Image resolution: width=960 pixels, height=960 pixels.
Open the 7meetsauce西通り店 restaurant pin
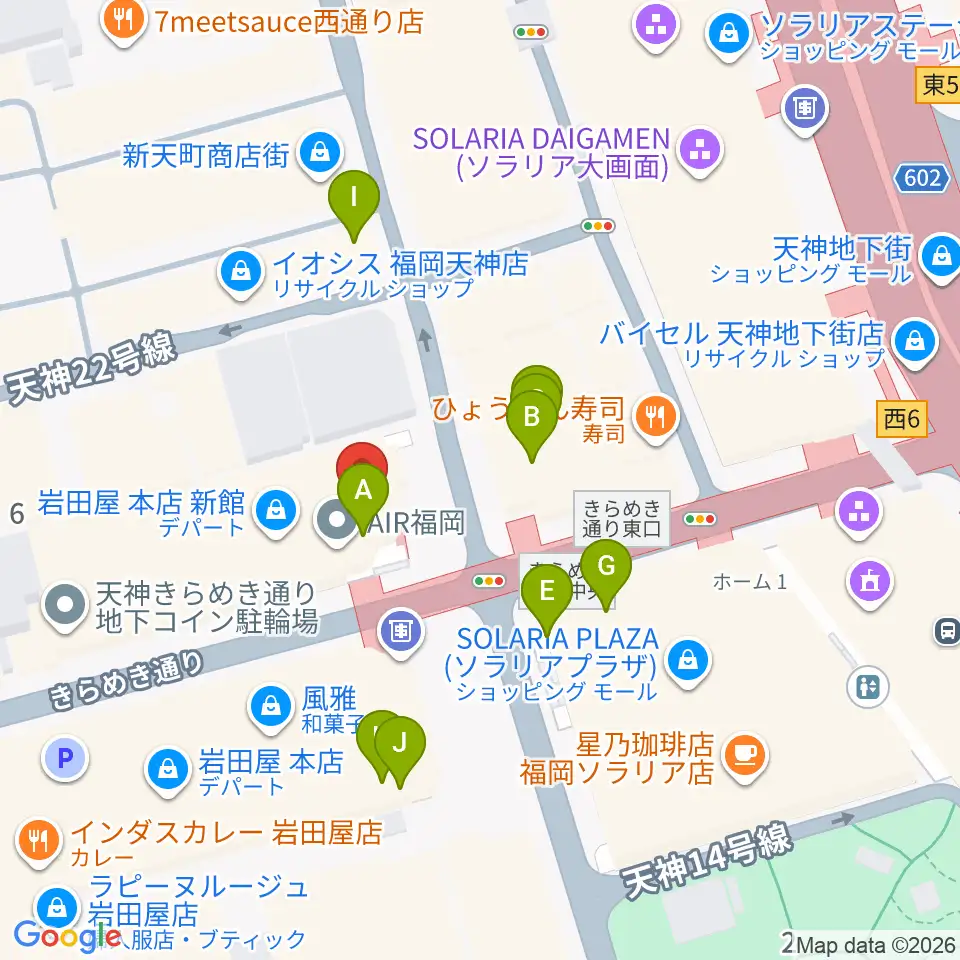124,23
